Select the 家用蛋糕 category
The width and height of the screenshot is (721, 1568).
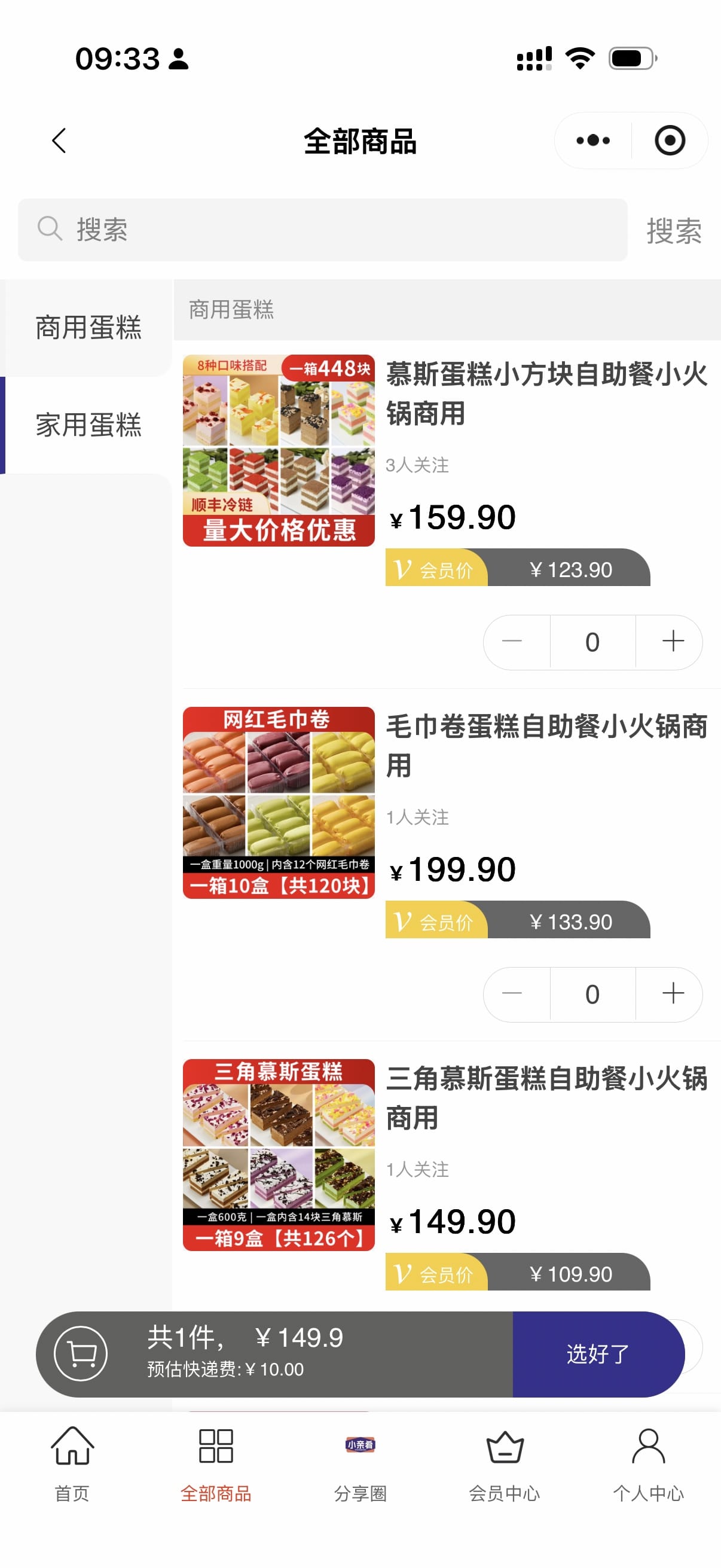click(x=88, y=424)
